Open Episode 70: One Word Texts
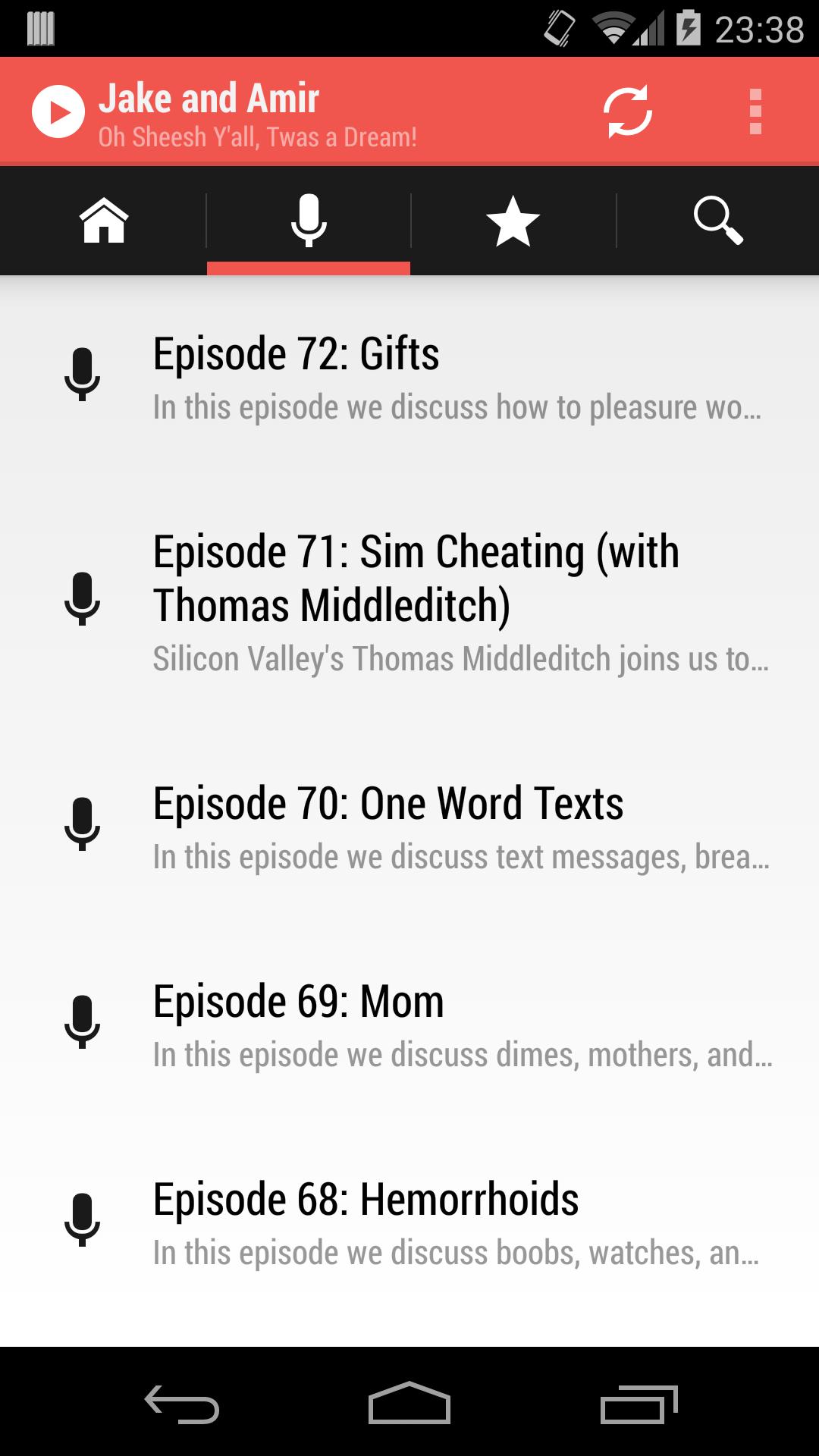The image size is (819, 1456). point(409,827)
